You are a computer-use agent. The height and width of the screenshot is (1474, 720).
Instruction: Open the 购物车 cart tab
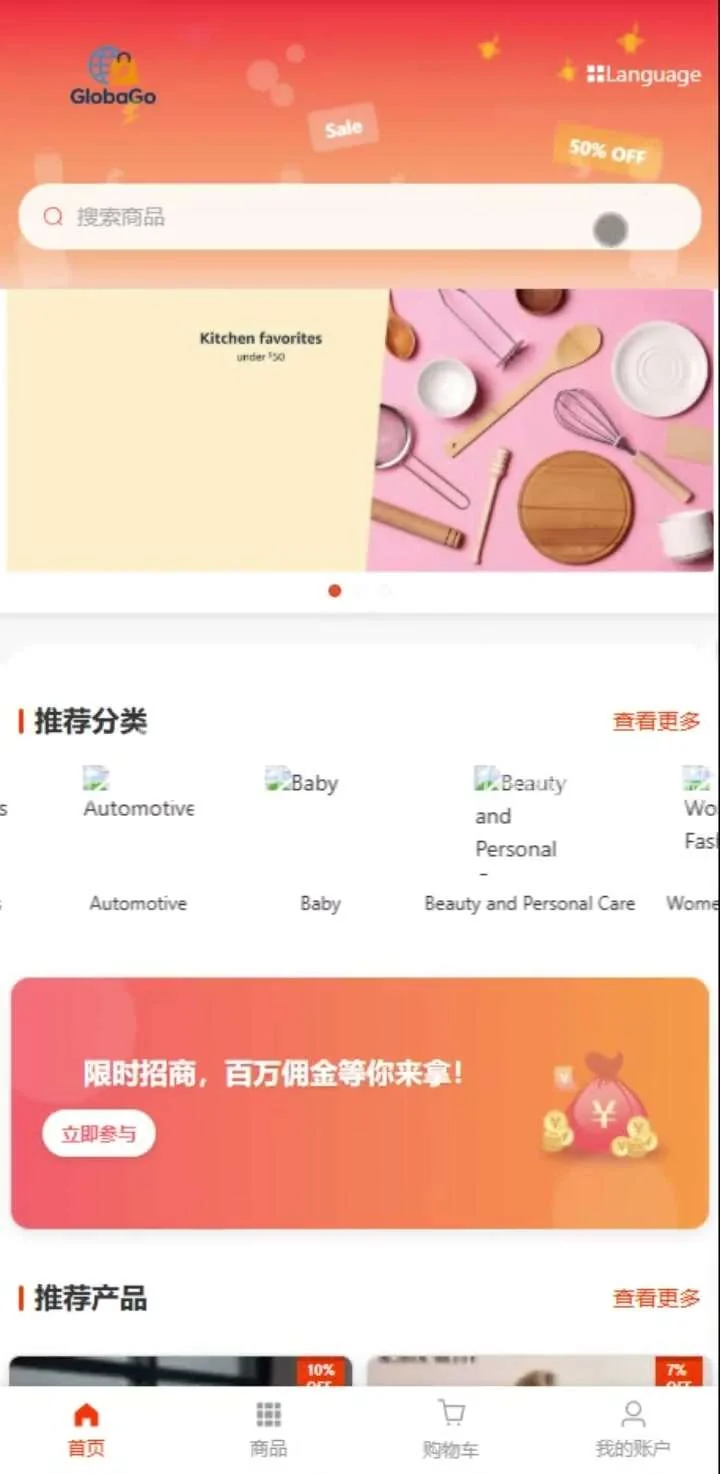coord(451,1429)
